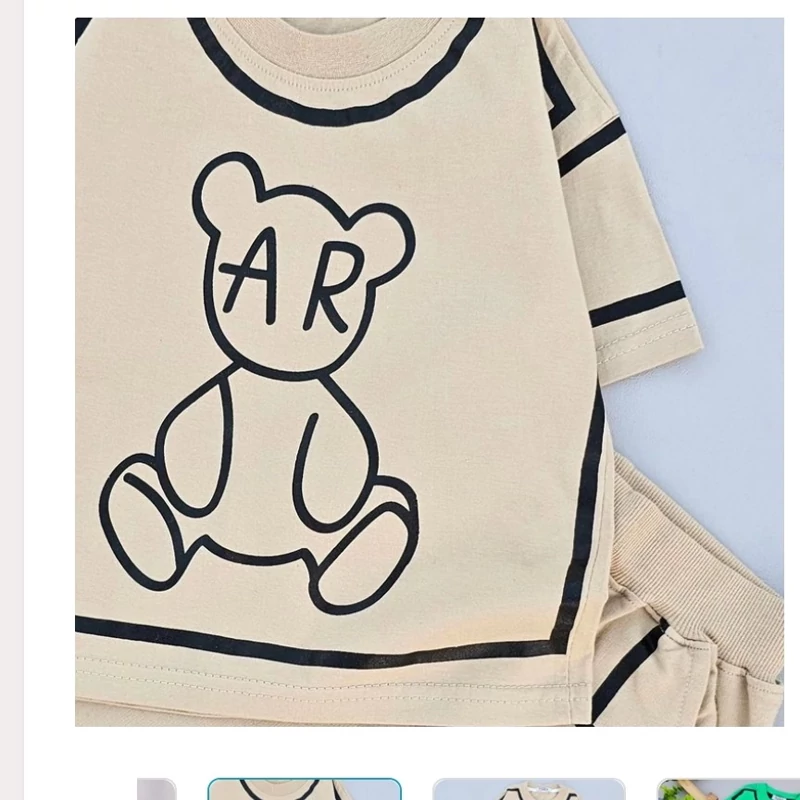Show the green outfit thumbnail image
The height and width of the screenshot is (800, 800).
(728, 789)
